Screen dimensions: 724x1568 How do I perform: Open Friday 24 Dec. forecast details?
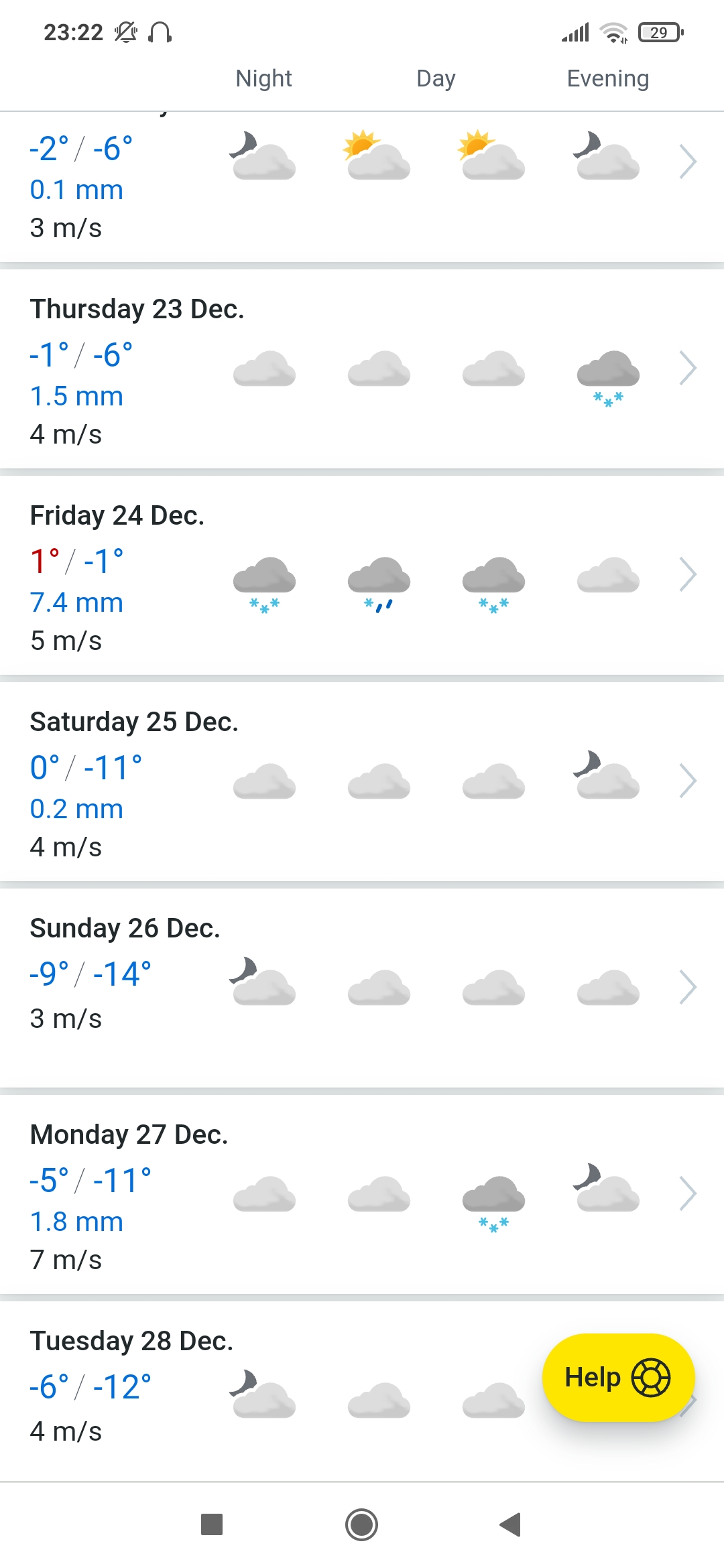tap(688, 574)
